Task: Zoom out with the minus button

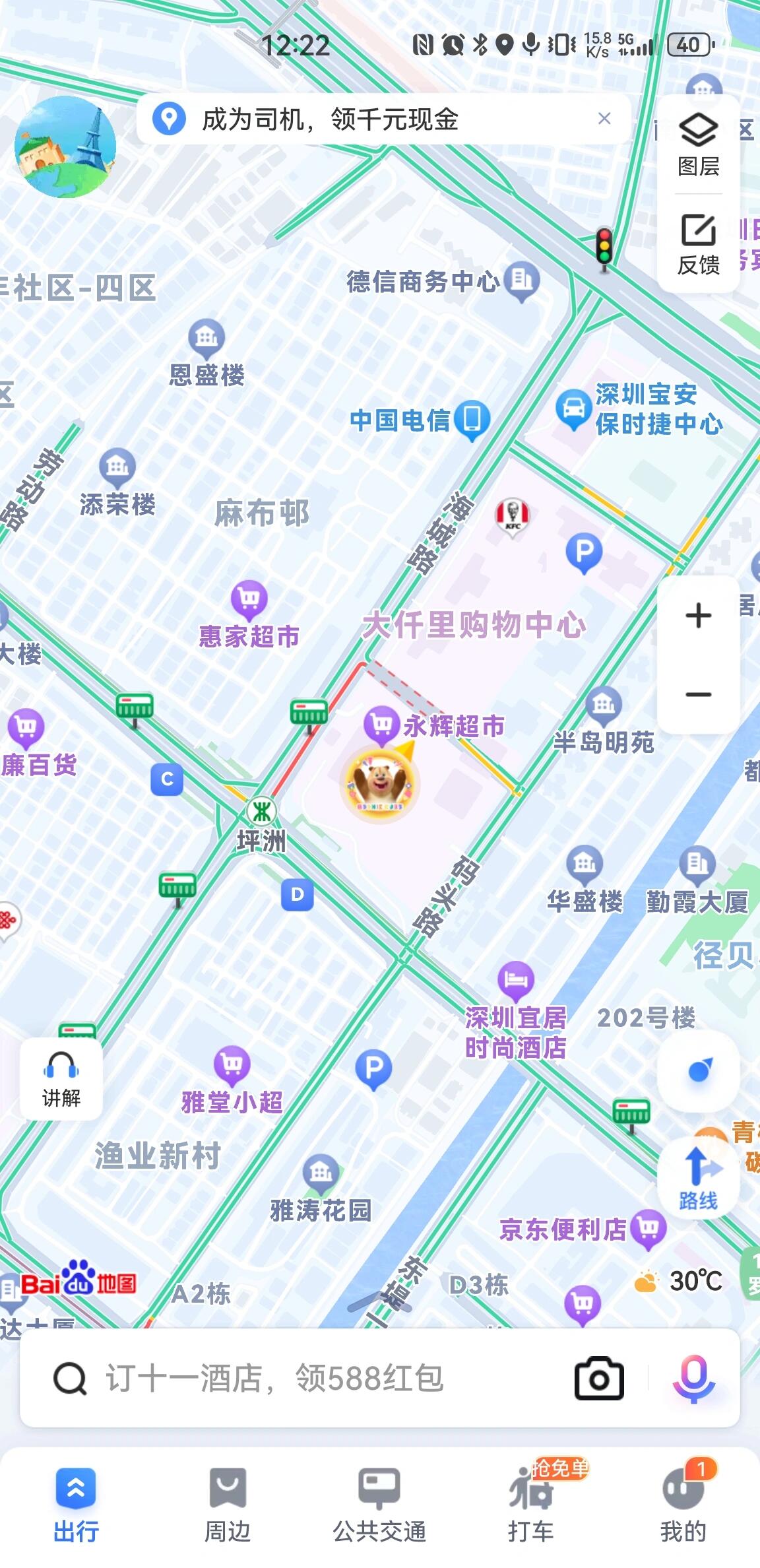Action: tap(698, 694)
